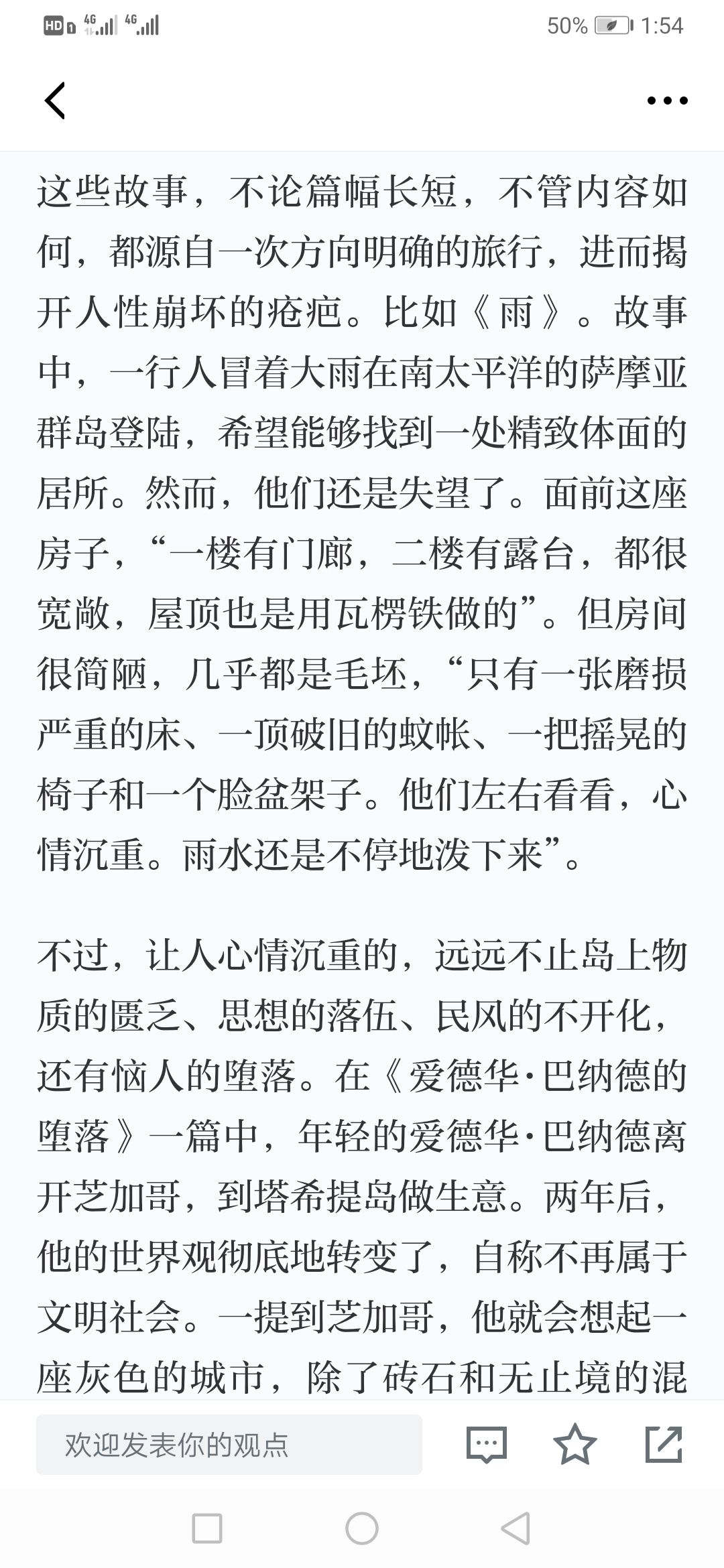
Task: Tap the system home button
Action: point(362,1528)
